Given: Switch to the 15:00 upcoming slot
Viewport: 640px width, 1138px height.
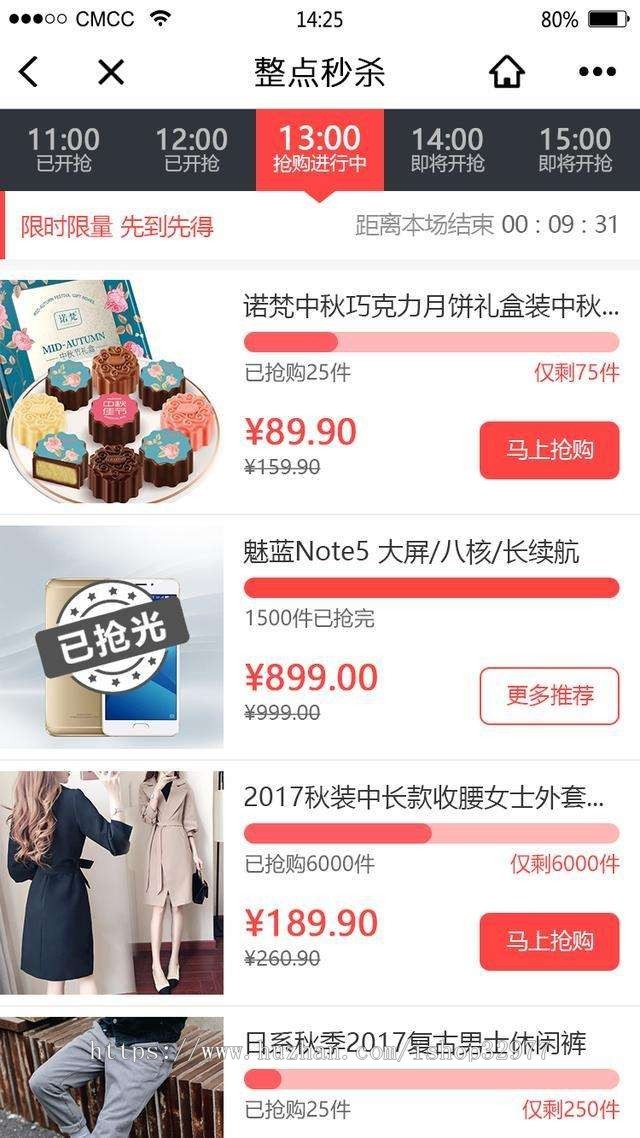Looking at the screenshot, I should tap(575, 149).
